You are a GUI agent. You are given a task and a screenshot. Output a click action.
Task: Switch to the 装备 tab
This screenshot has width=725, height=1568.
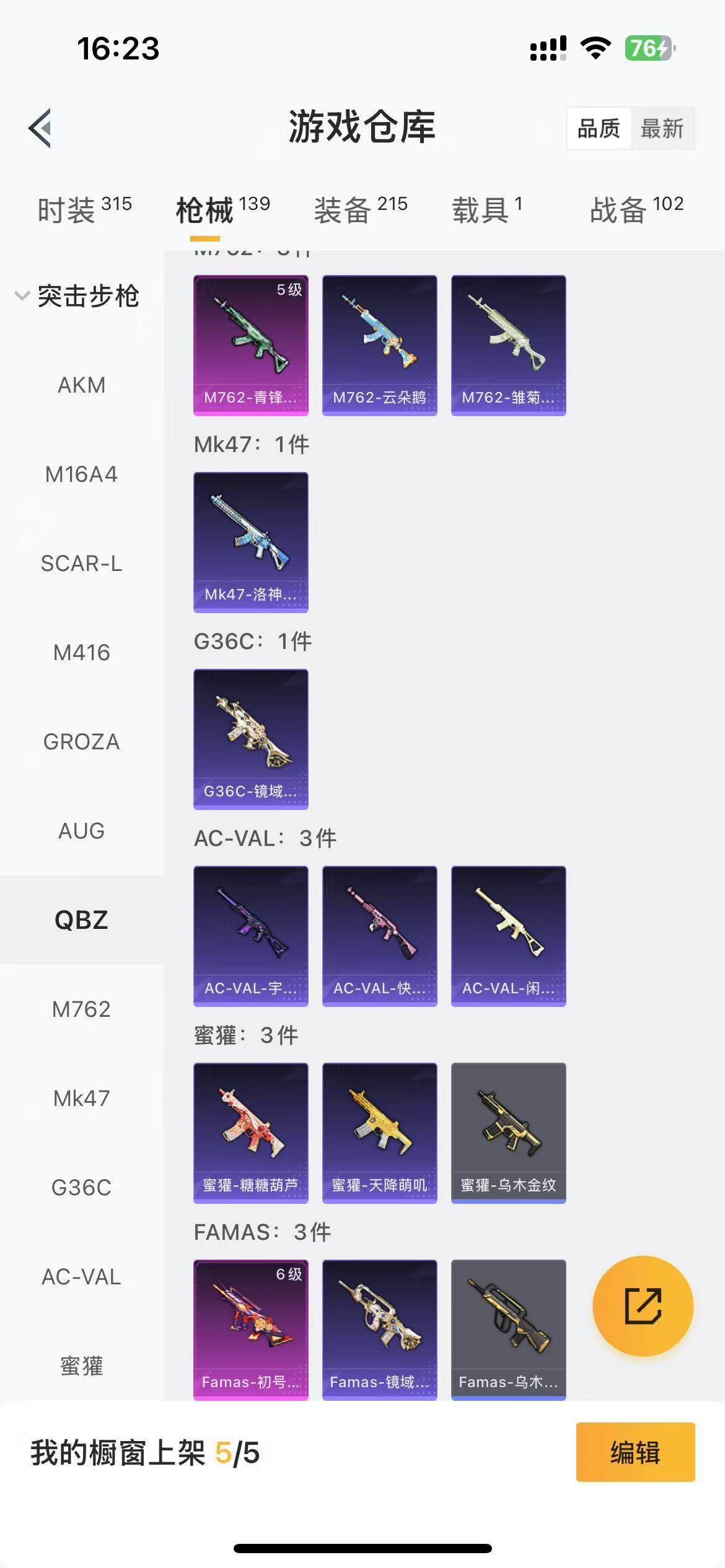[x=361, y=209]
